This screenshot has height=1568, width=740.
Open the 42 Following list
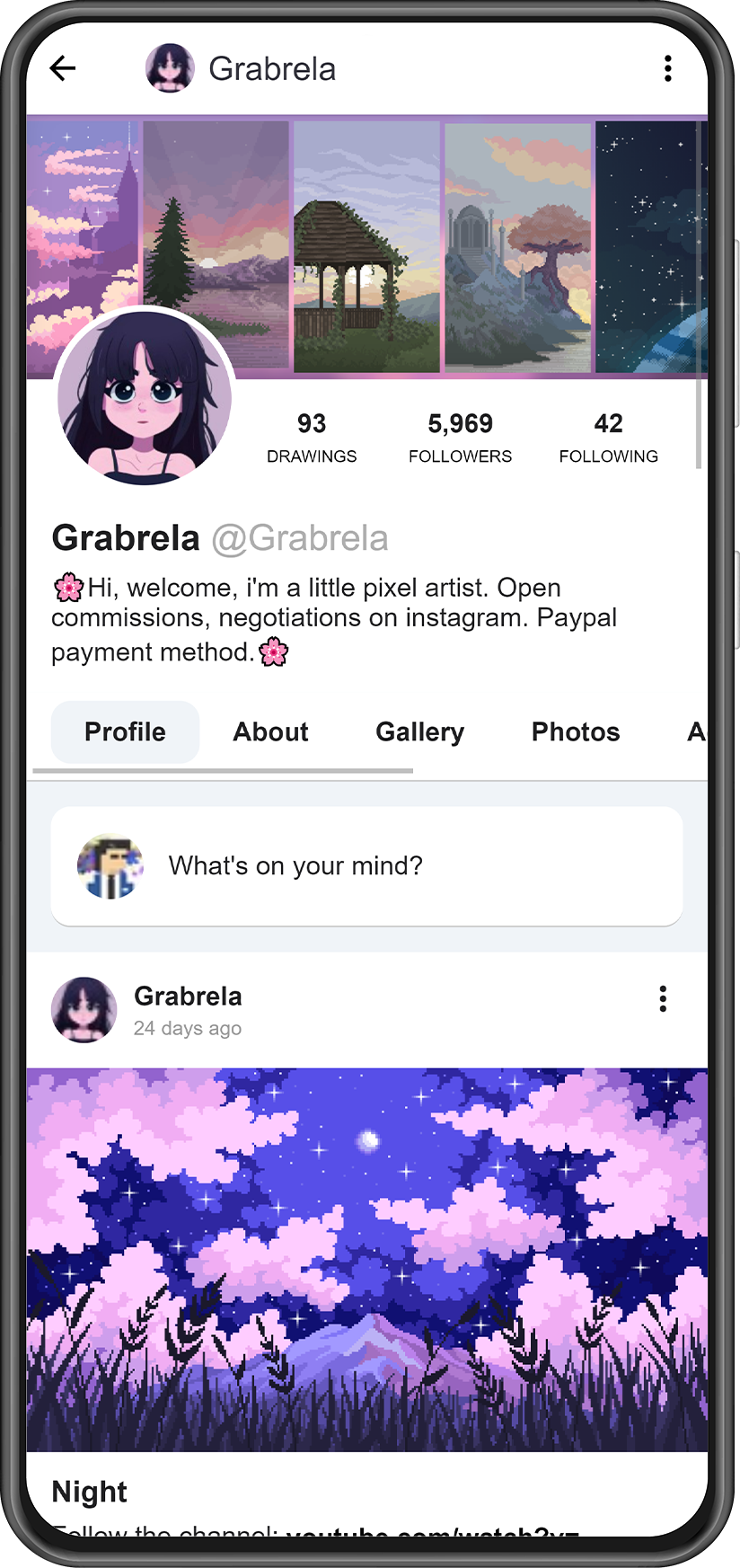[x=609, y=435]
